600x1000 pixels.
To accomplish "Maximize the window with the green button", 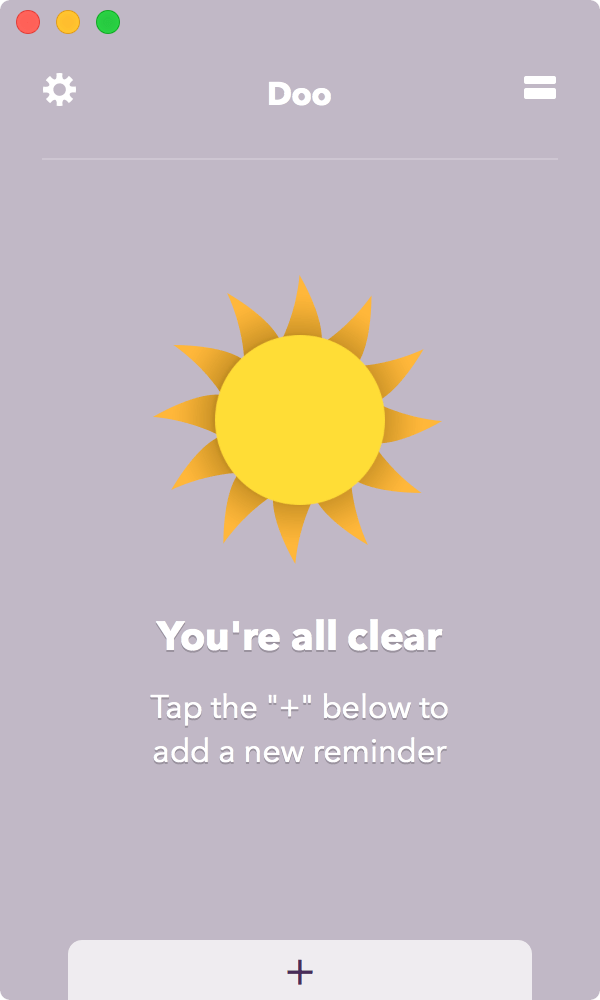I will pyautogui.click(x=108, y=22).
